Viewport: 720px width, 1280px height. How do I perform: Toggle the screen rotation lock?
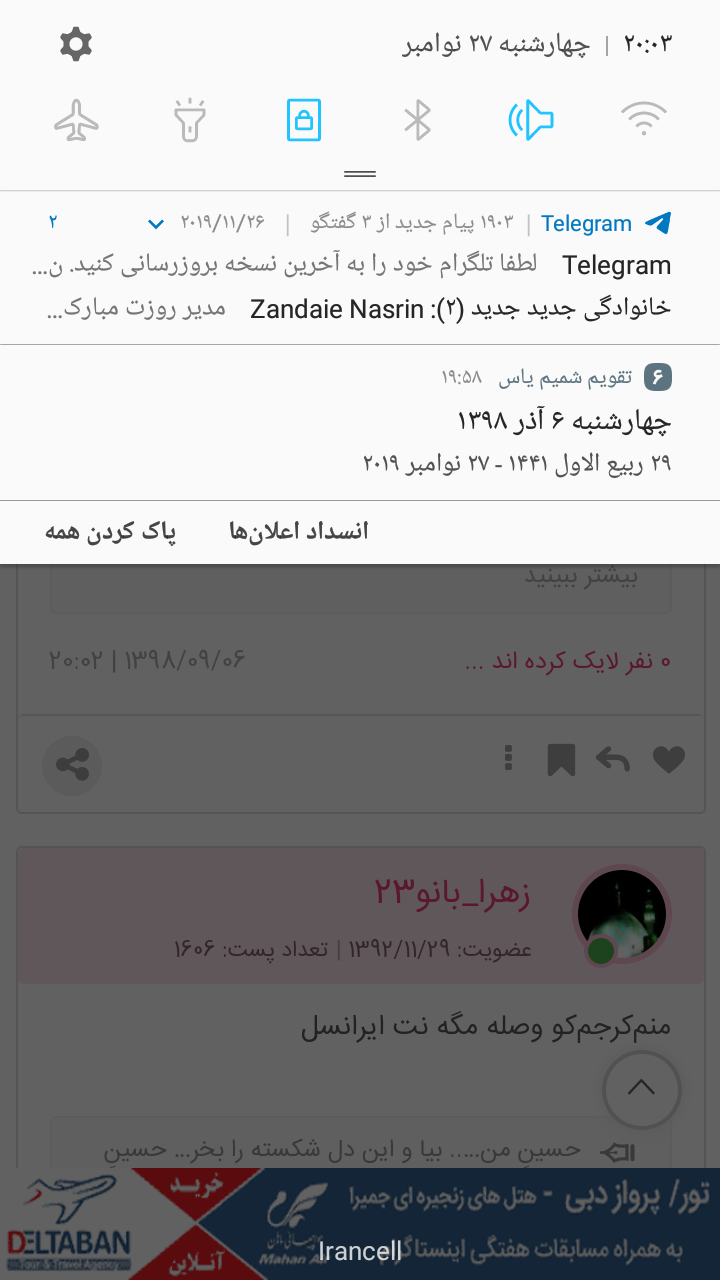[x=304, y=120]
